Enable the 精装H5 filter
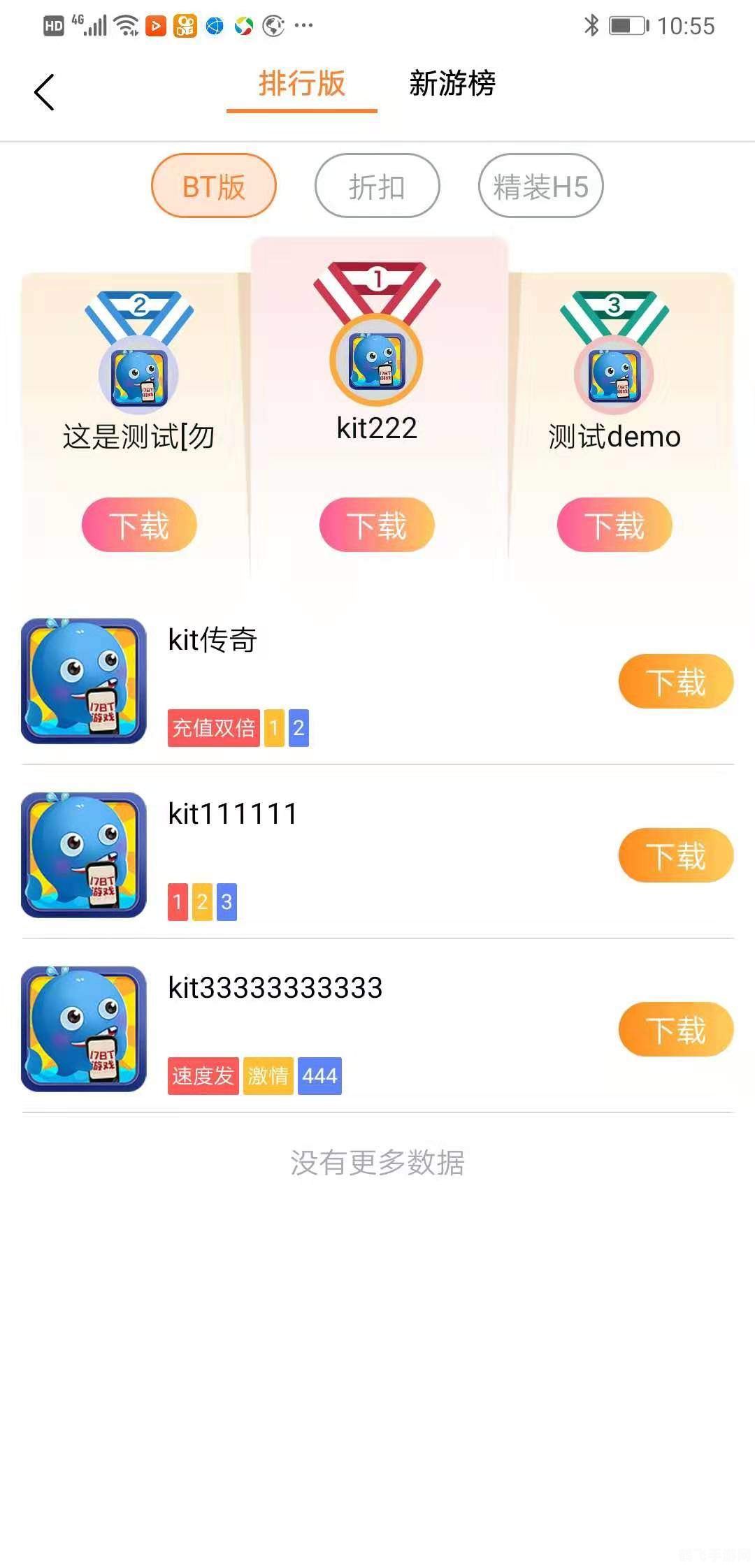The width and height of the screenshot is (755, 1568). 540,184
